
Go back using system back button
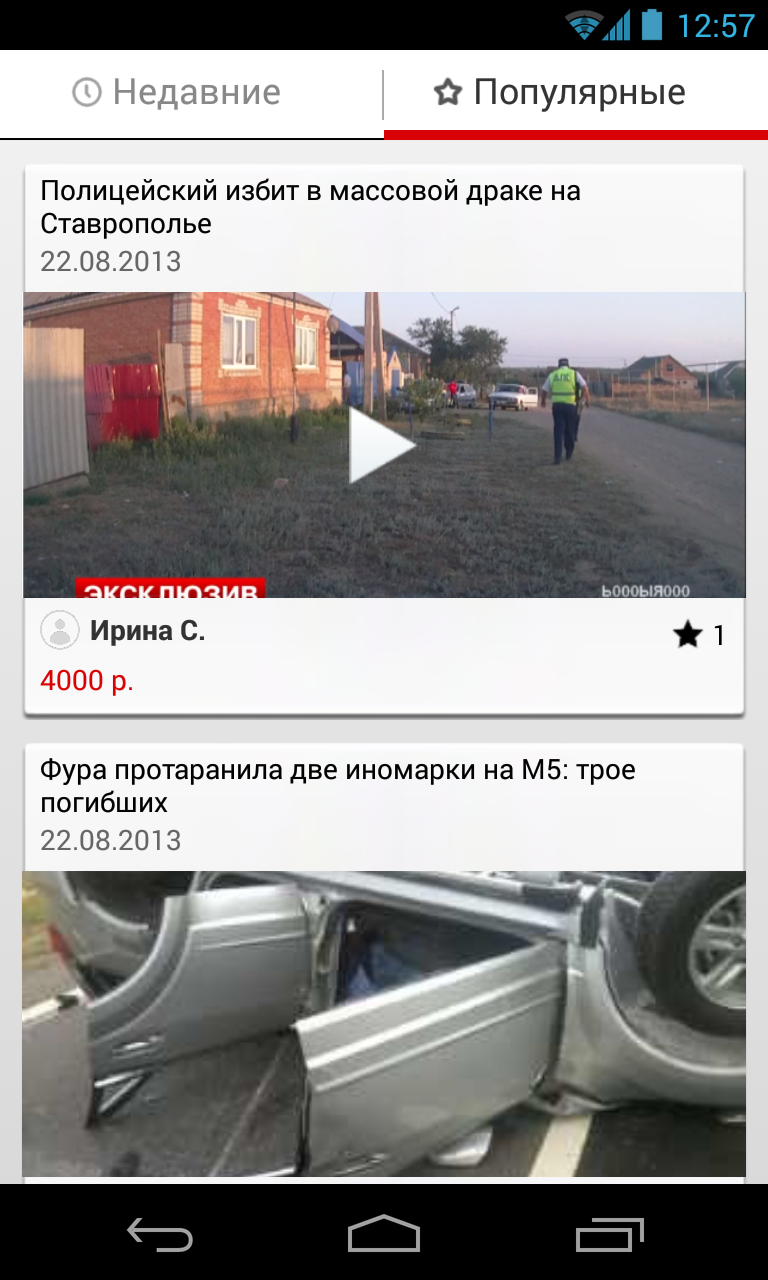pyautogui.click(x=160, y=1235)
